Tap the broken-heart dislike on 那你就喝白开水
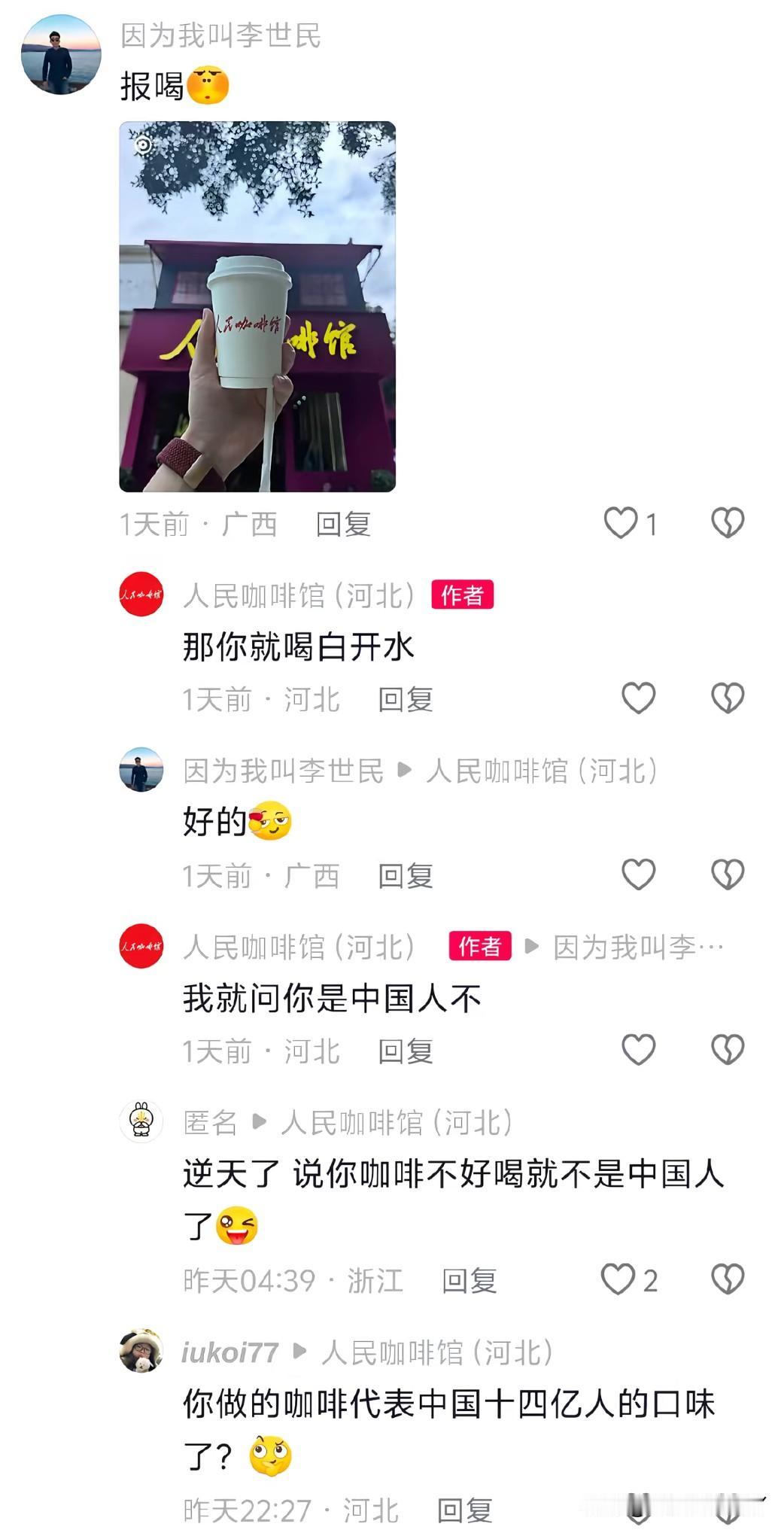Image resolution: width=784 pixels, height=1533 pixels. click(726, 699)
